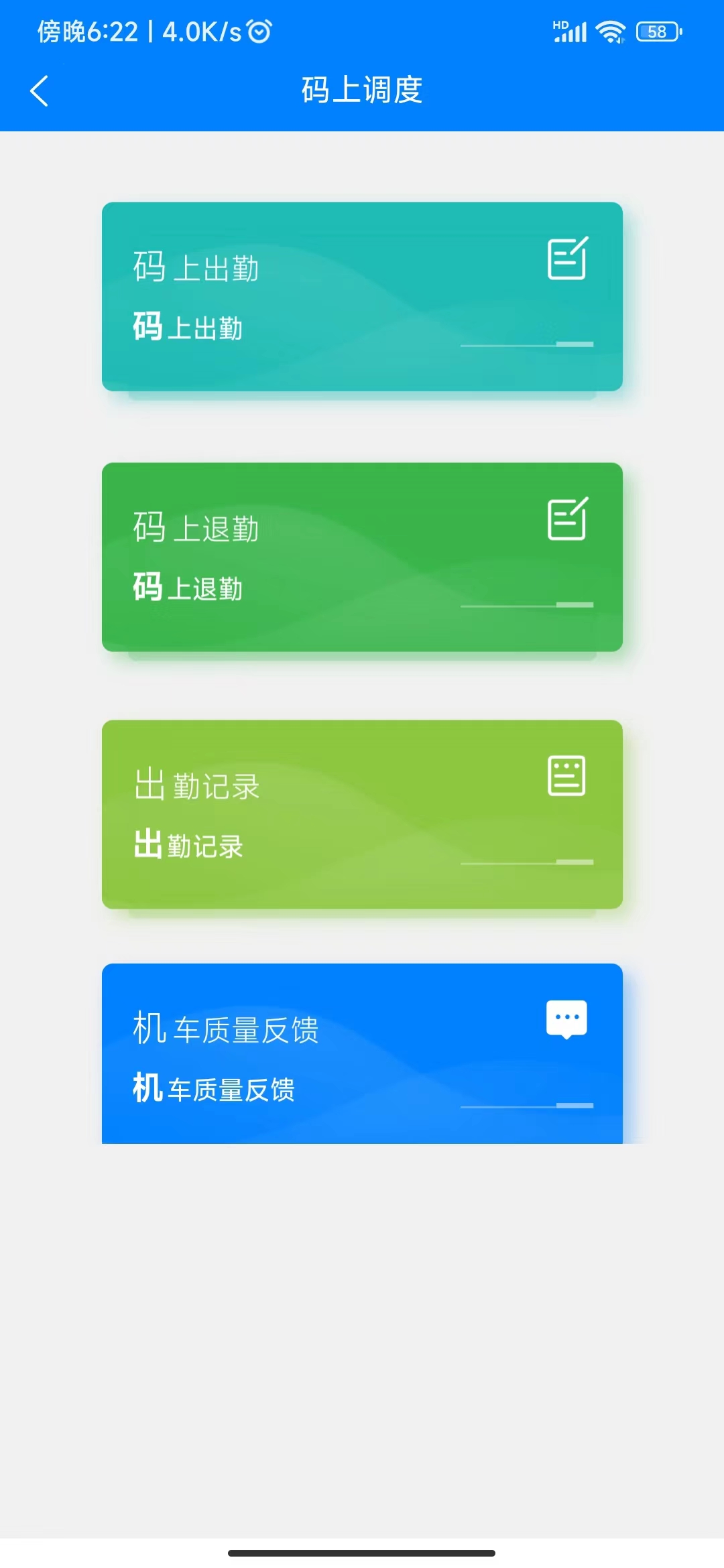Open the 码上出勤 card
This screenshot has width=724, height=1568.
362,296
